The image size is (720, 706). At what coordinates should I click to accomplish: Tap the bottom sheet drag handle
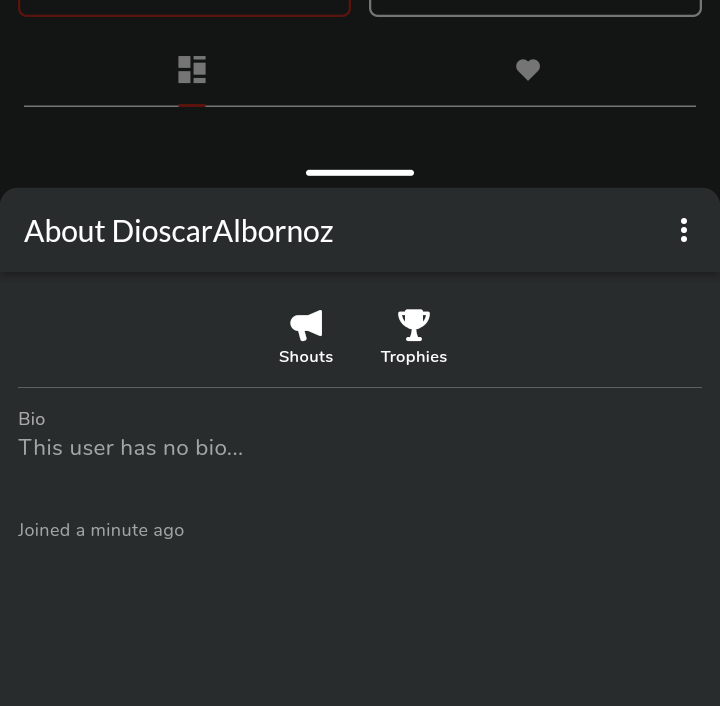click(x=360, y=173)
